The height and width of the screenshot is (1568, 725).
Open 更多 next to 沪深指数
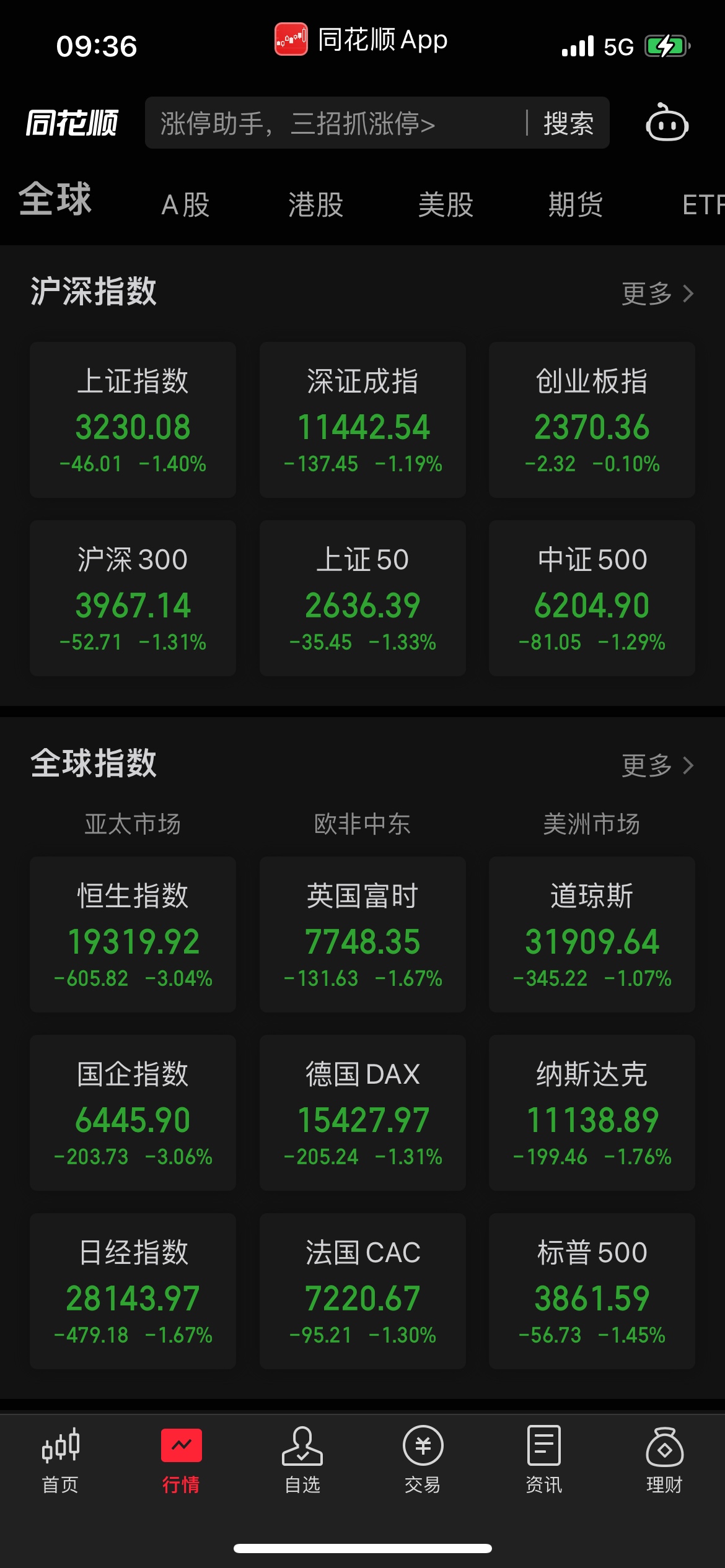(657, 294)
